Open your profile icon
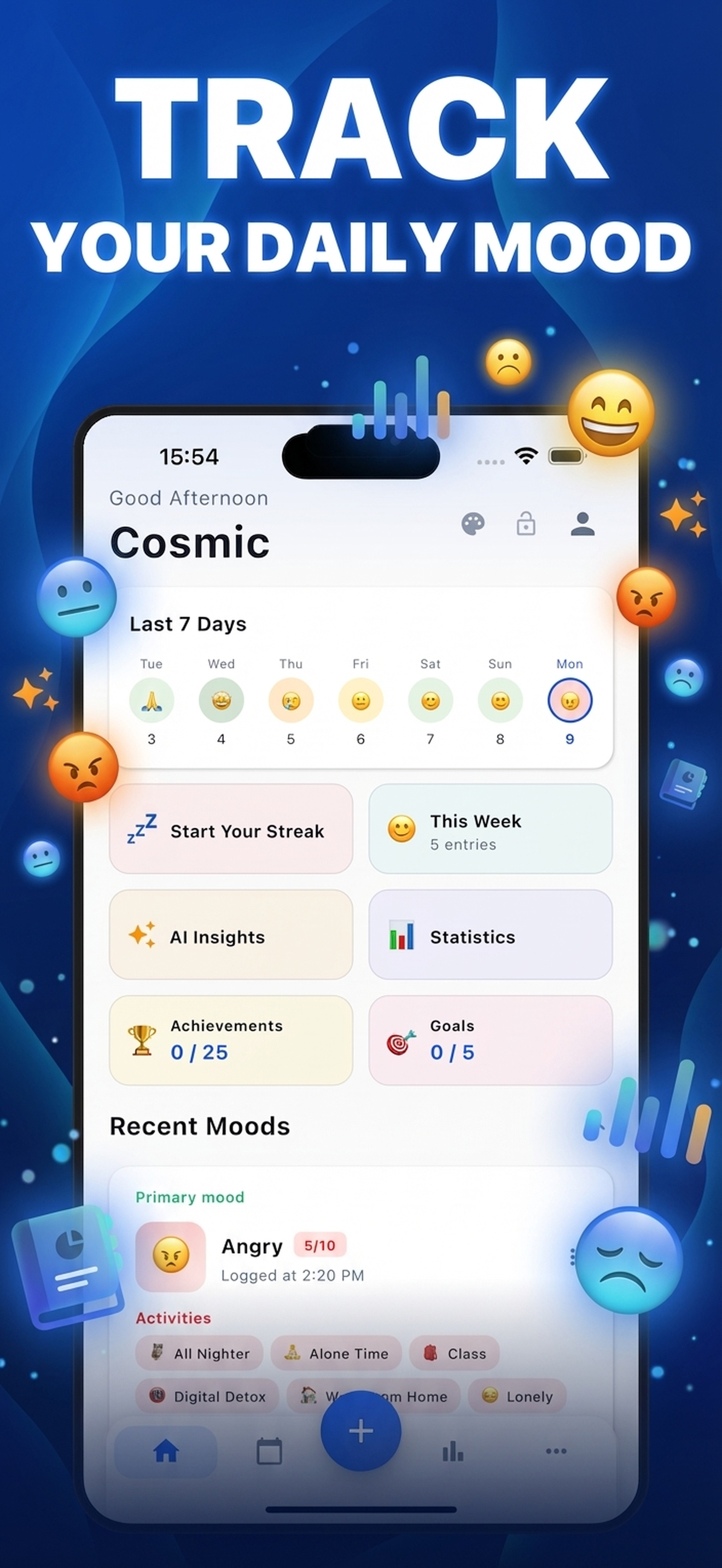This screenshot has height=1568, width=722. pos(581,524)
